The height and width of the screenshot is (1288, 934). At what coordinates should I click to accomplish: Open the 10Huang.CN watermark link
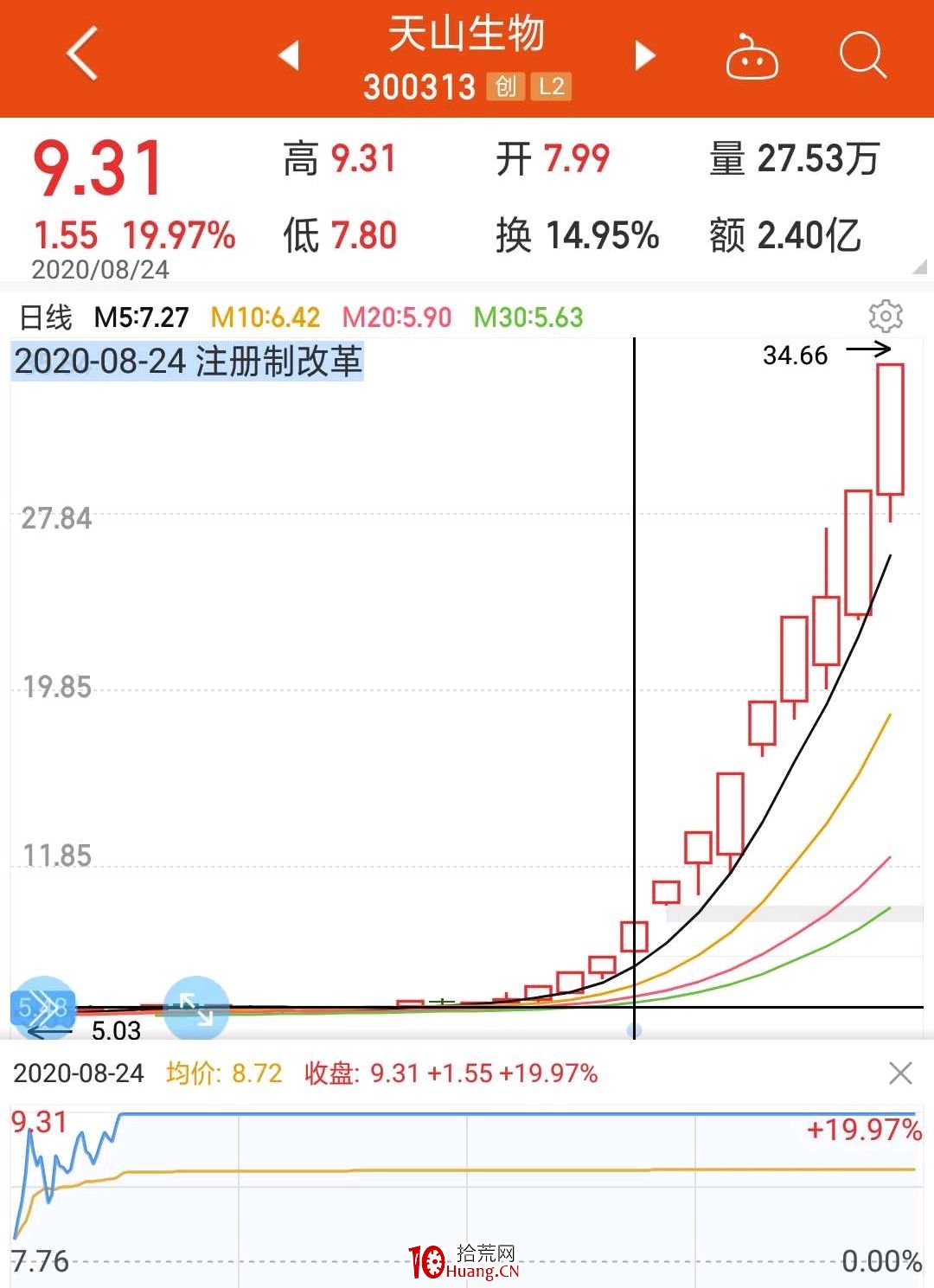(x=467, y=1259)
